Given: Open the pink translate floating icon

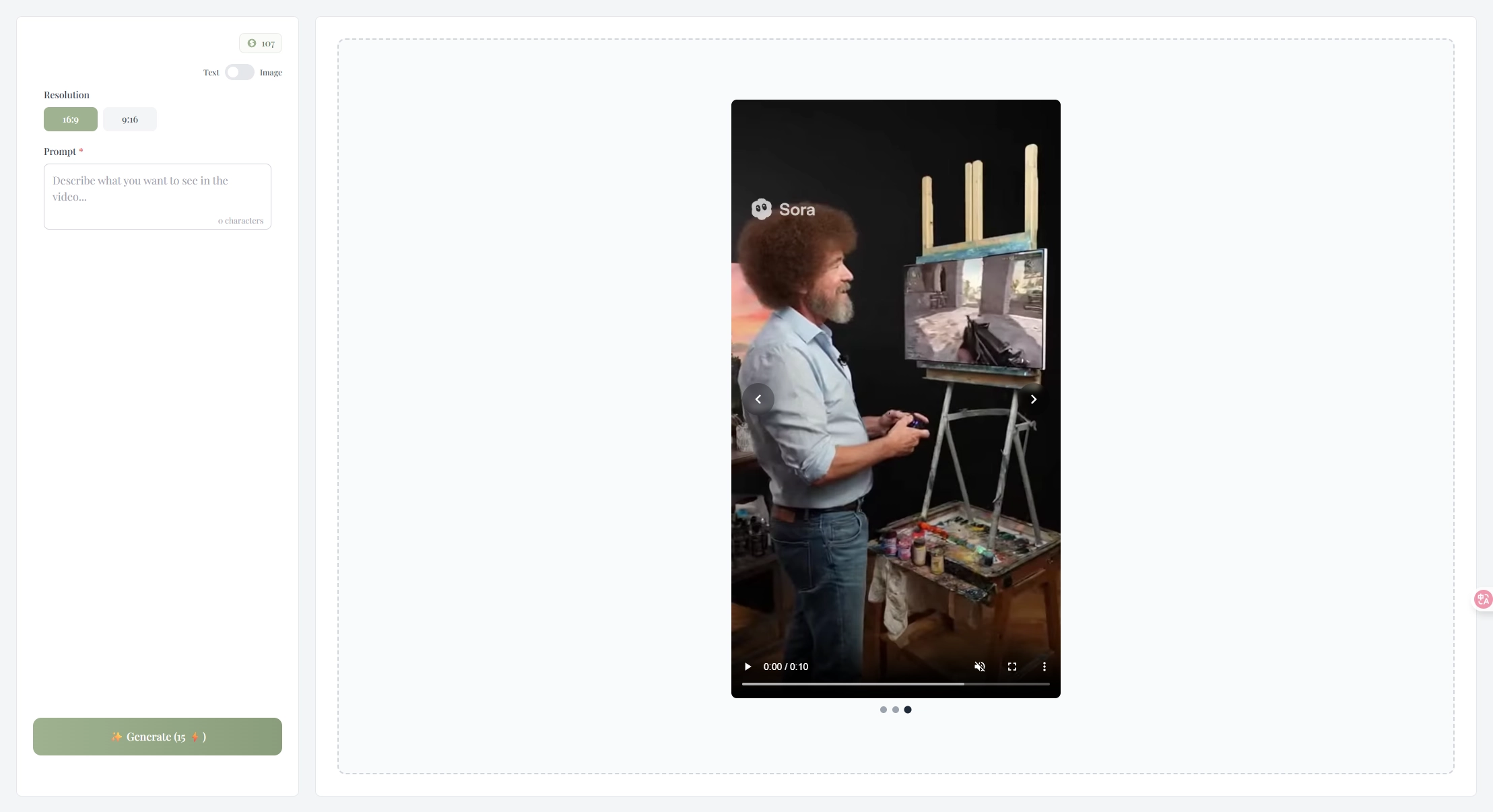Looking at the screenshot, I should coord(1483,599).
